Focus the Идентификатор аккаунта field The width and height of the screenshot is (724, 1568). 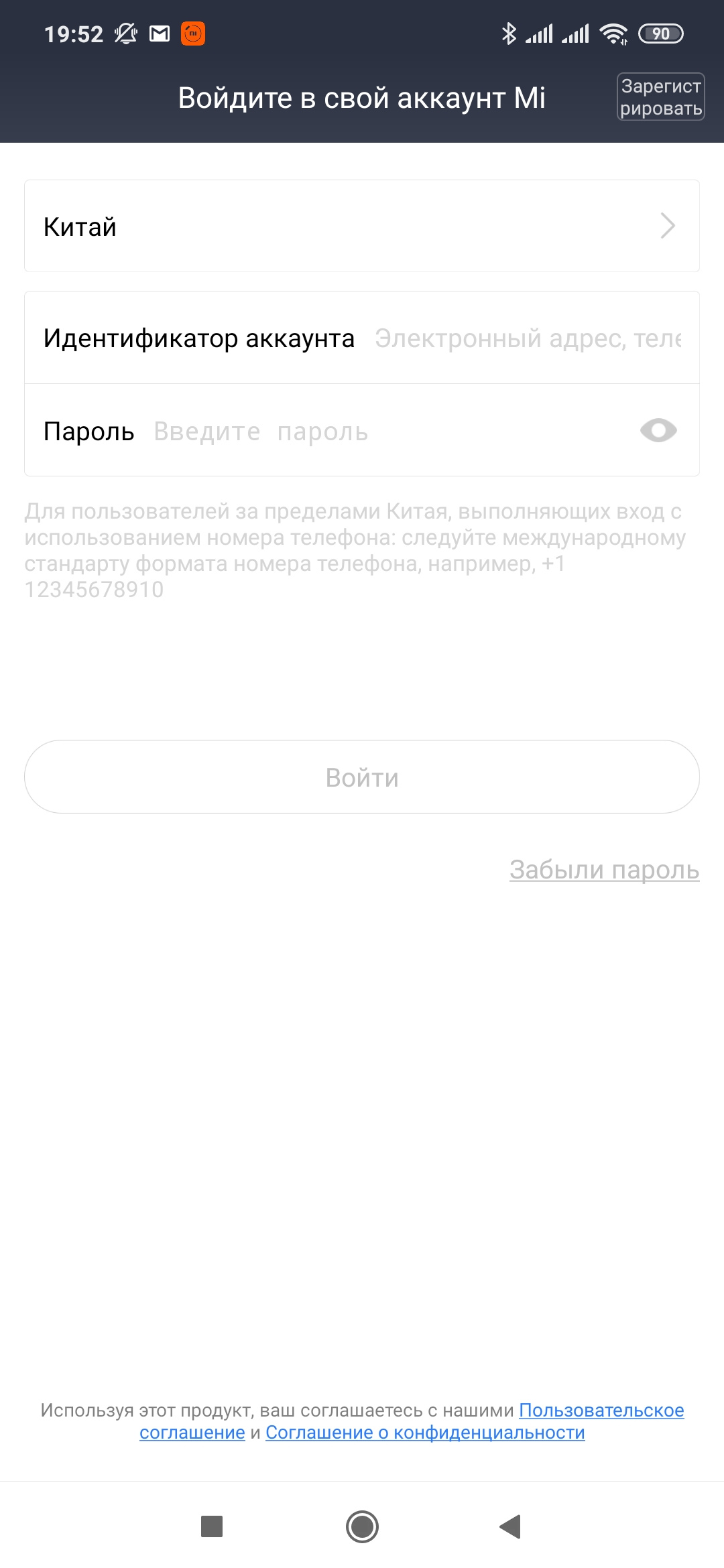pyautogui.click(x=527, y=338)
